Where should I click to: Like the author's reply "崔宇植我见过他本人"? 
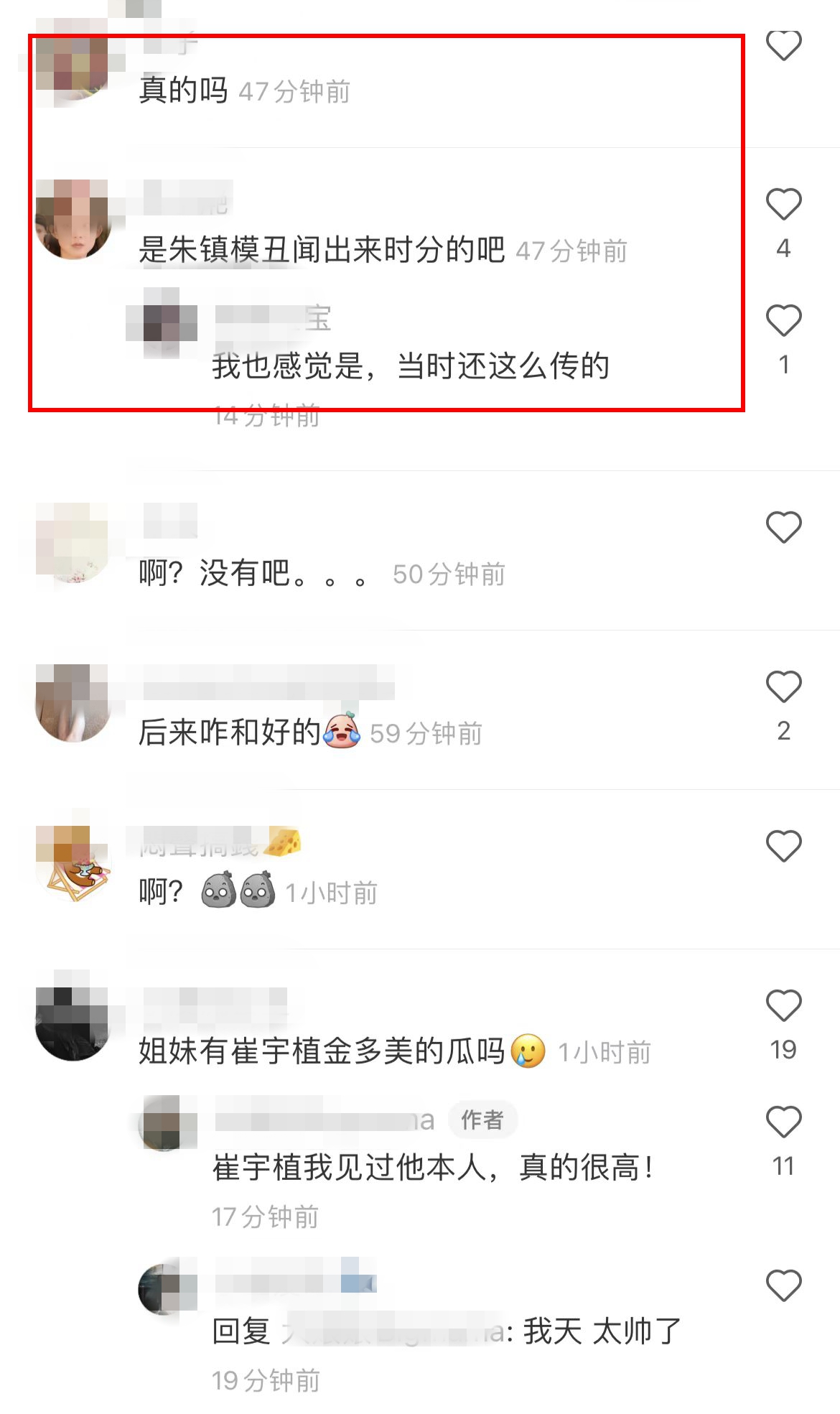click(x=783, y=1122)
